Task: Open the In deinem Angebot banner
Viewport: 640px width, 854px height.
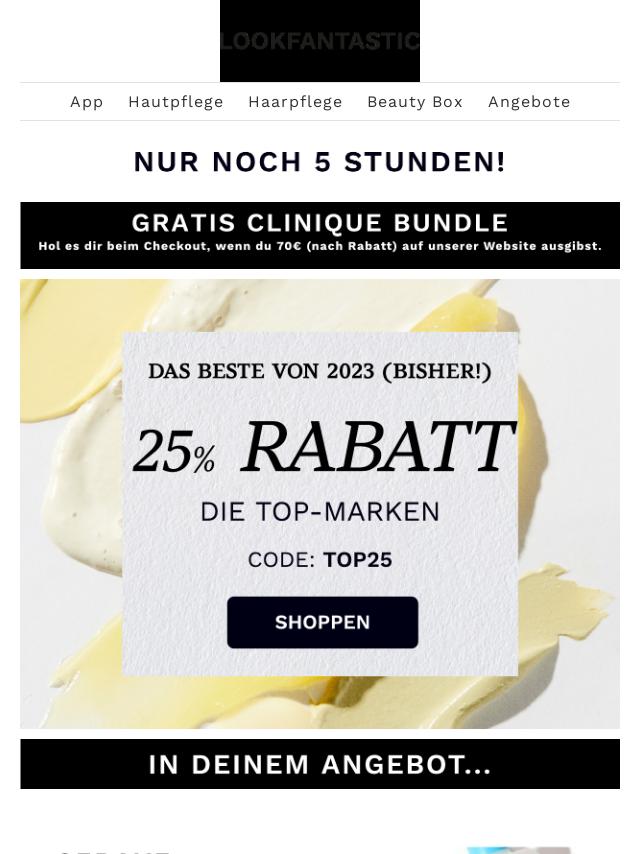Action: click(320, 764)
